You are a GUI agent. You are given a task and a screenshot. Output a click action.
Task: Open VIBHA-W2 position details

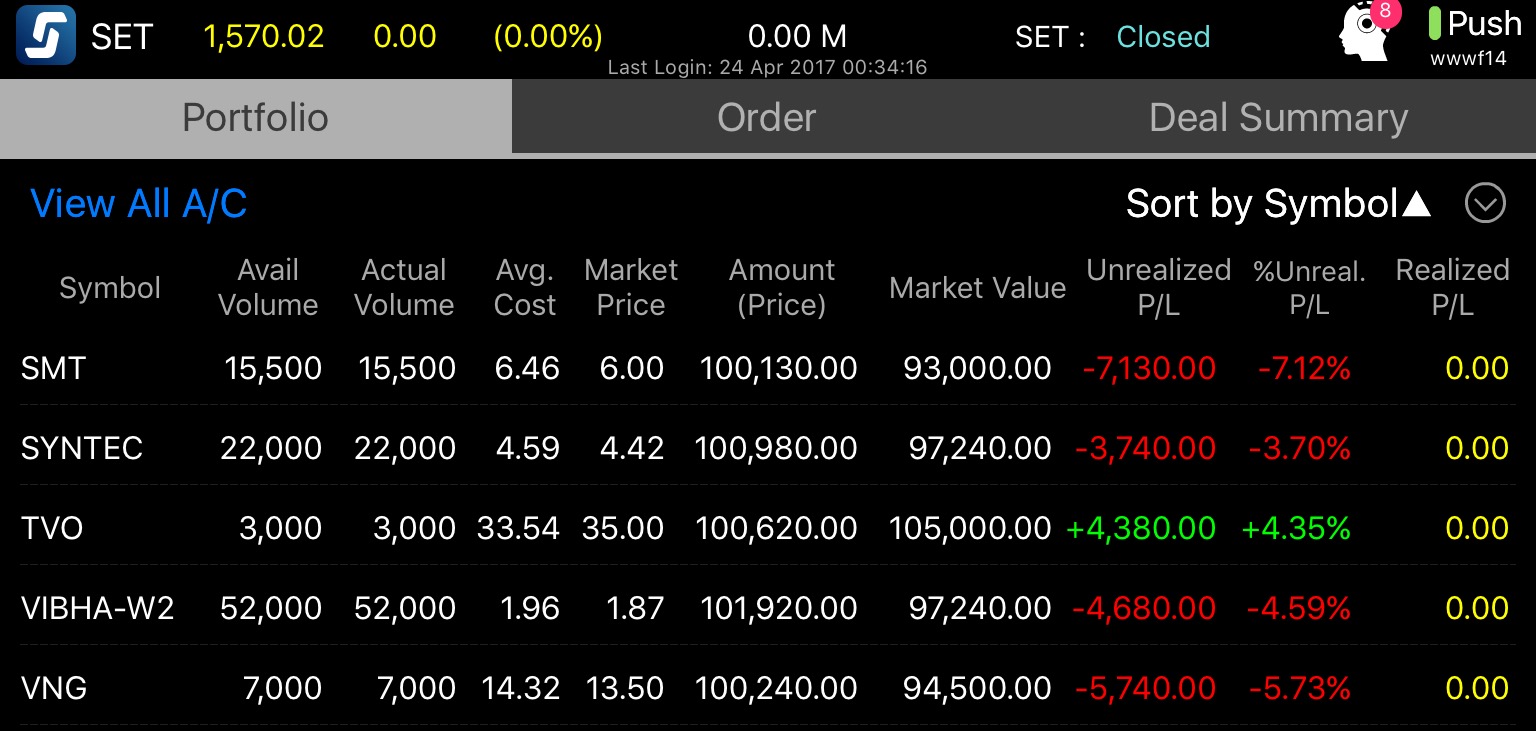(97, 609)
